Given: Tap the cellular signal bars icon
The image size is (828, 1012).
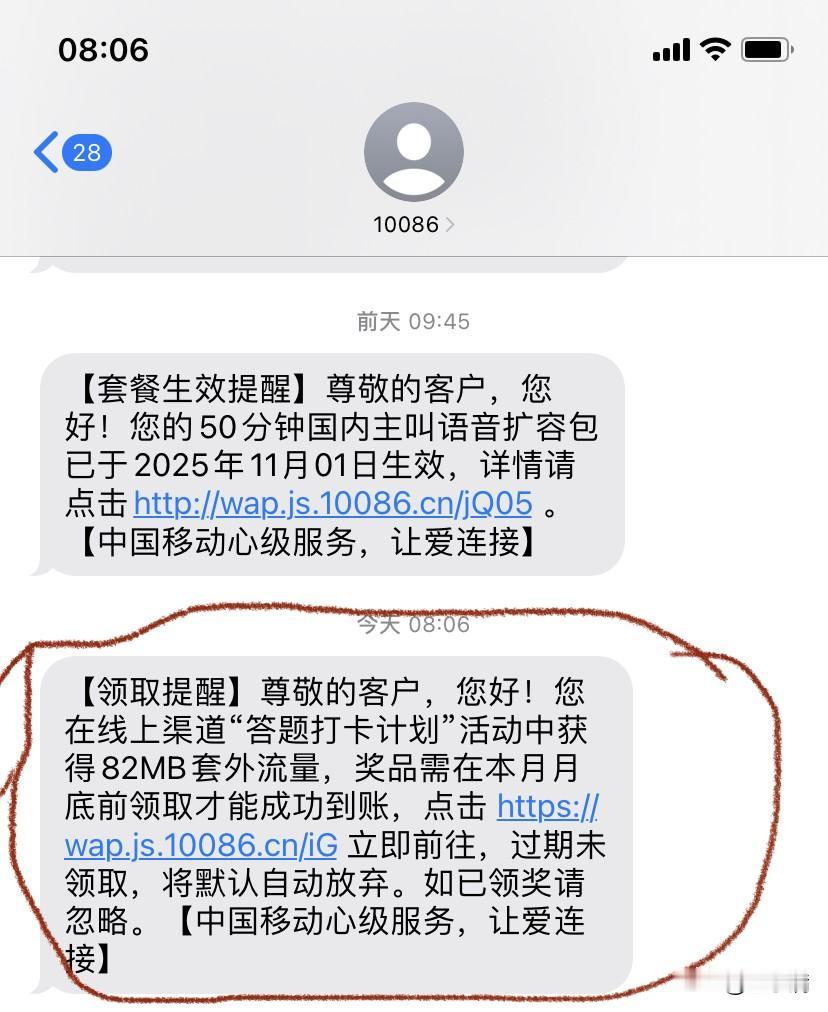Looking at the screenshot, I should click(x=671, y=48).
